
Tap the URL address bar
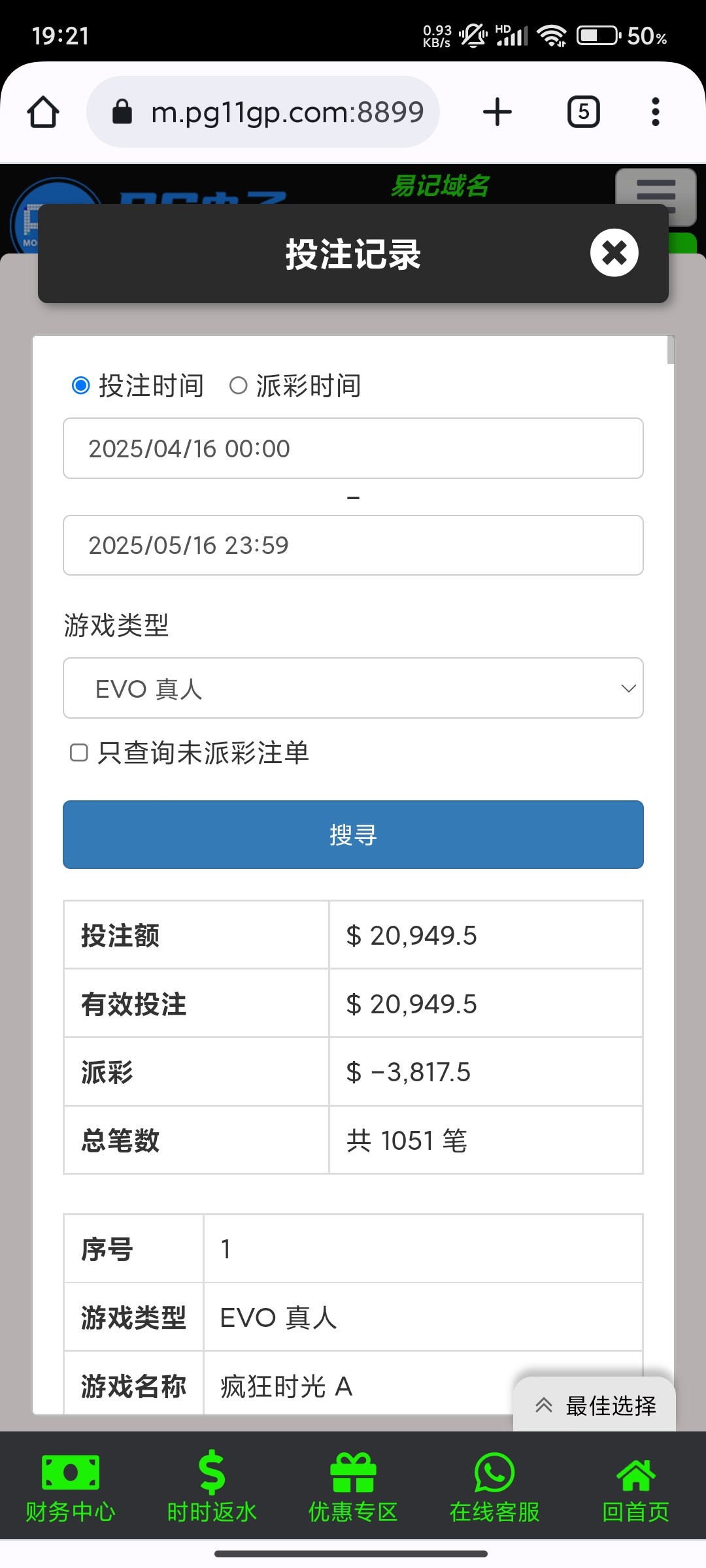coord(263,112)
